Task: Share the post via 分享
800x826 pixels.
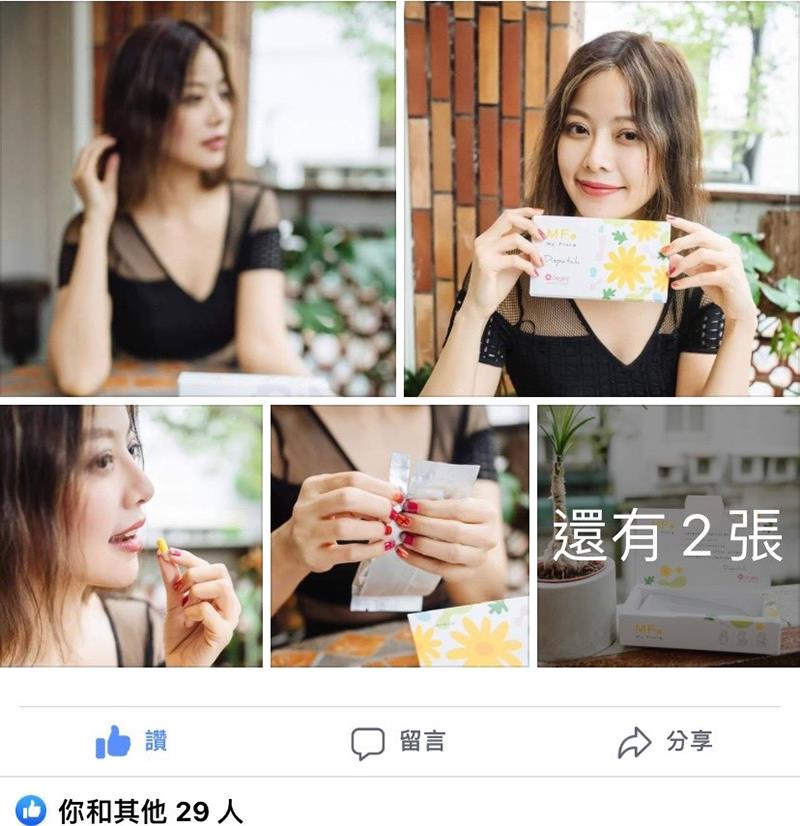Action: click(665, 741)
